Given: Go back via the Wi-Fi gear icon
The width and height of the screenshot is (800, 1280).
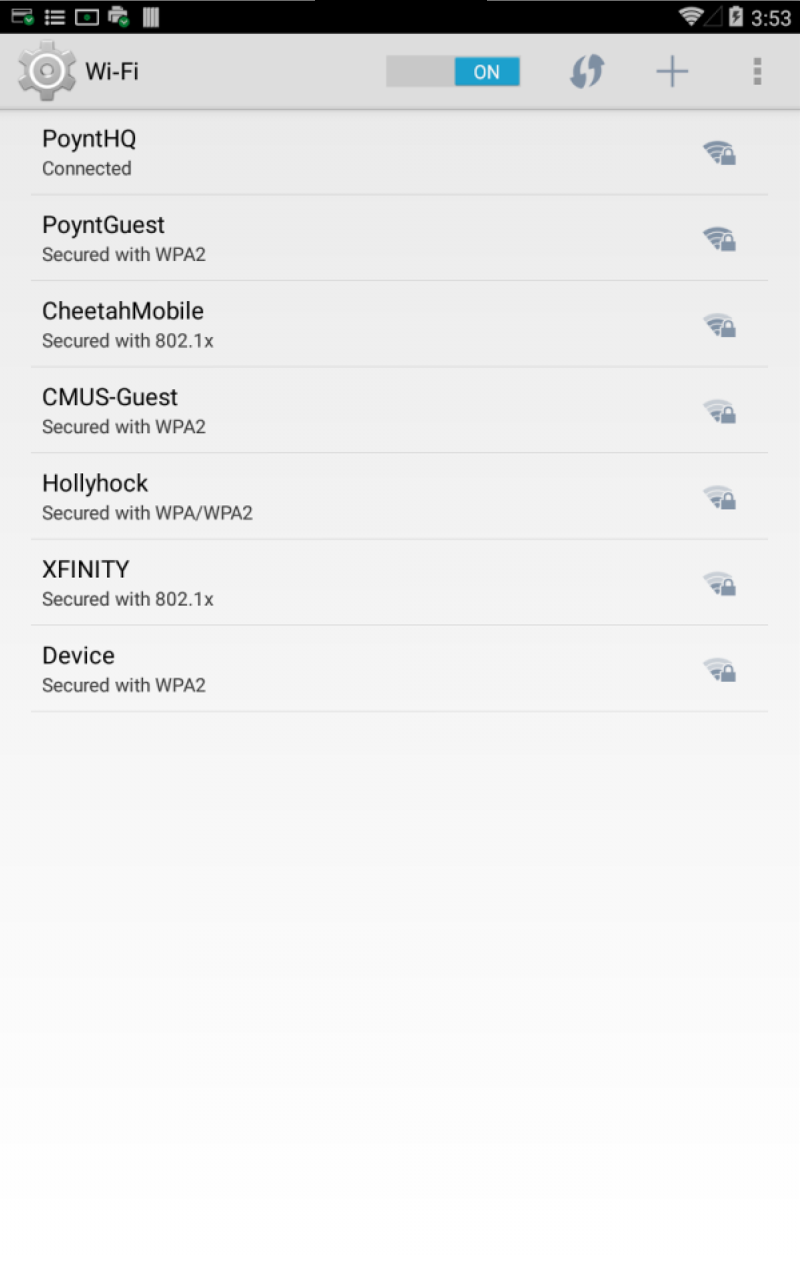Looking at the screenshot, I should tap(46, 71).
